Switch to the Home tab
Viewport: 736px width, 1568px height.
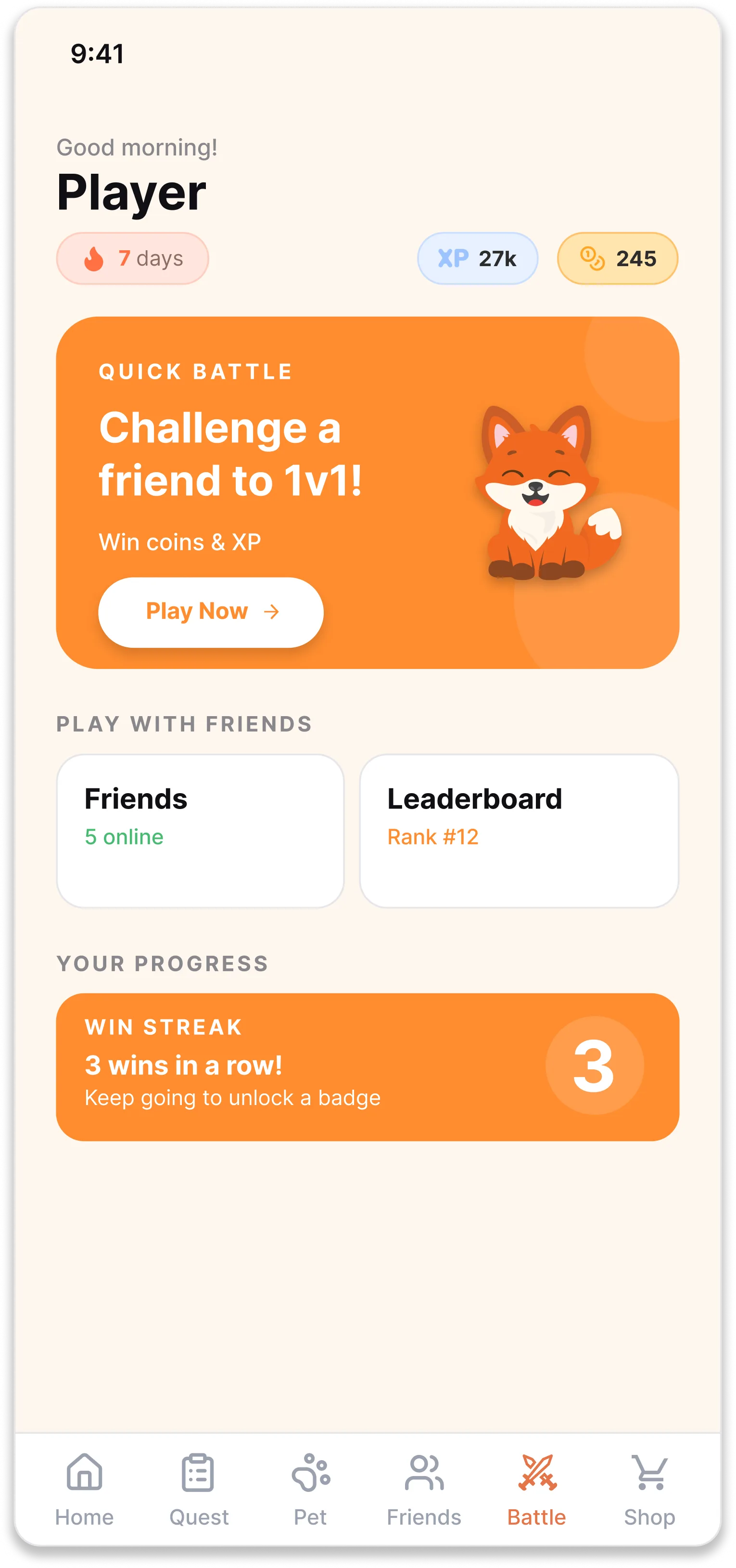point(85,1490)
